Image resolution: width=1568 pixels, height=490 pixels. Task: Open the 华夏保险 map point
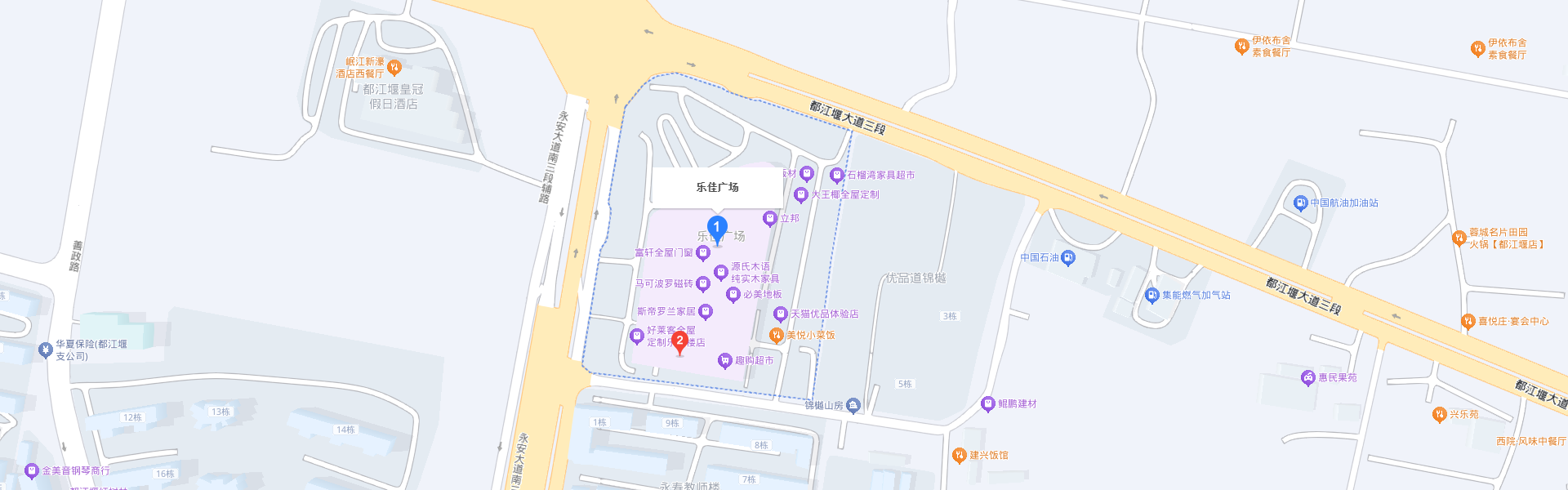pyautogui.click(x=46, y=350)
